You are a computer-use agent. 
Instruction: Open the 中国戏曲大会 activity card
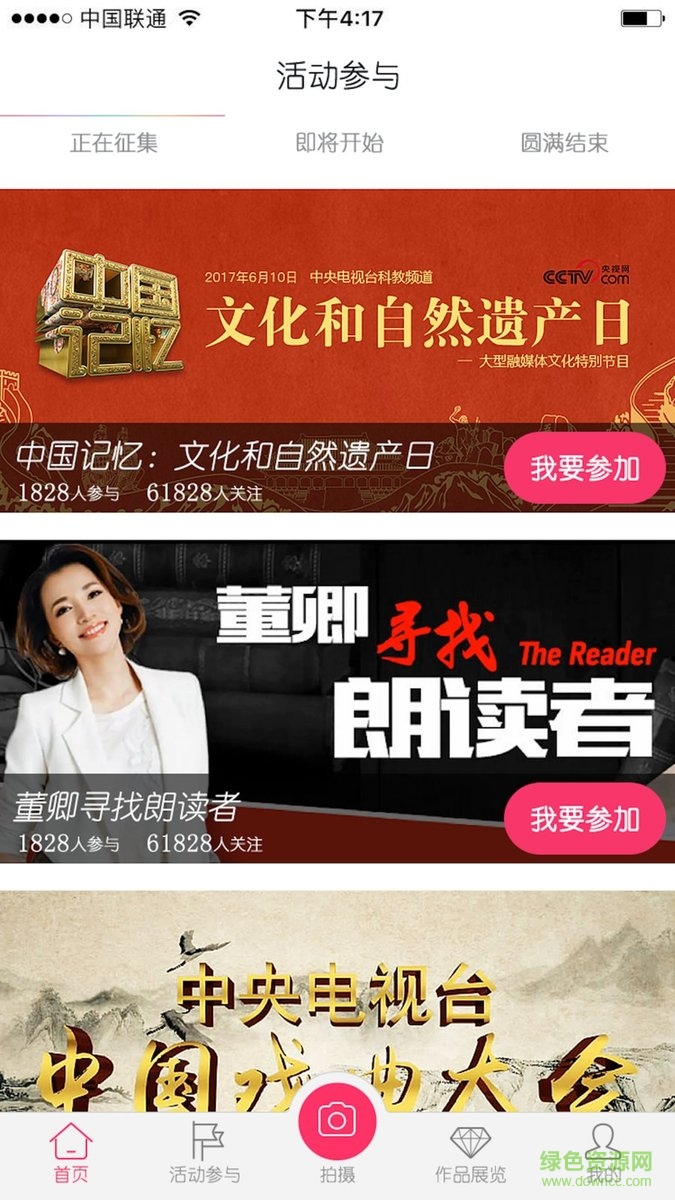337,1000
